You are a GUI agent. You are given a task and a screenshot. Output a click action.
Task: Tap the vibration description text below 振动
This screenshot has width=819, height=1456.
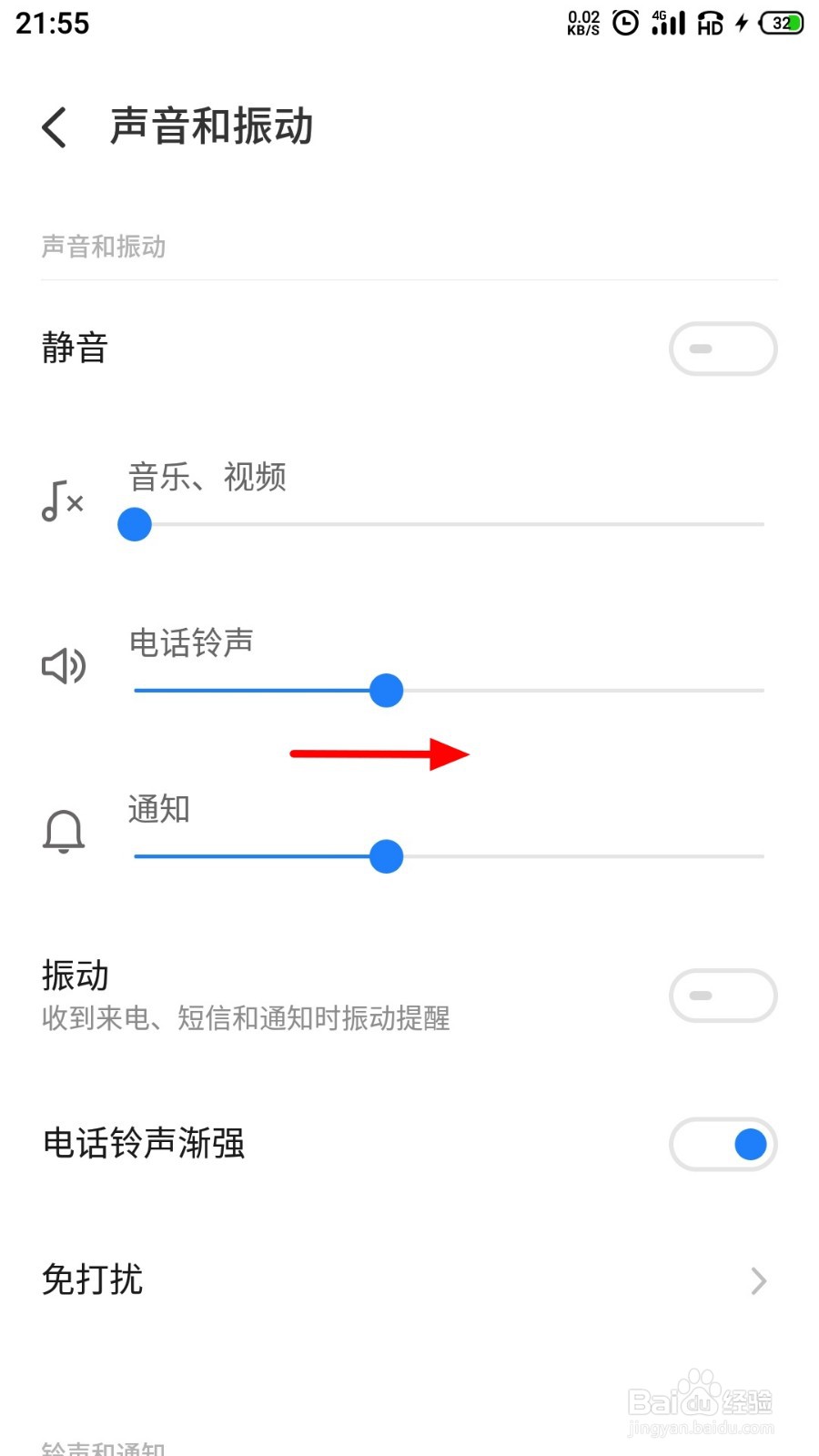click(246, 1018)
